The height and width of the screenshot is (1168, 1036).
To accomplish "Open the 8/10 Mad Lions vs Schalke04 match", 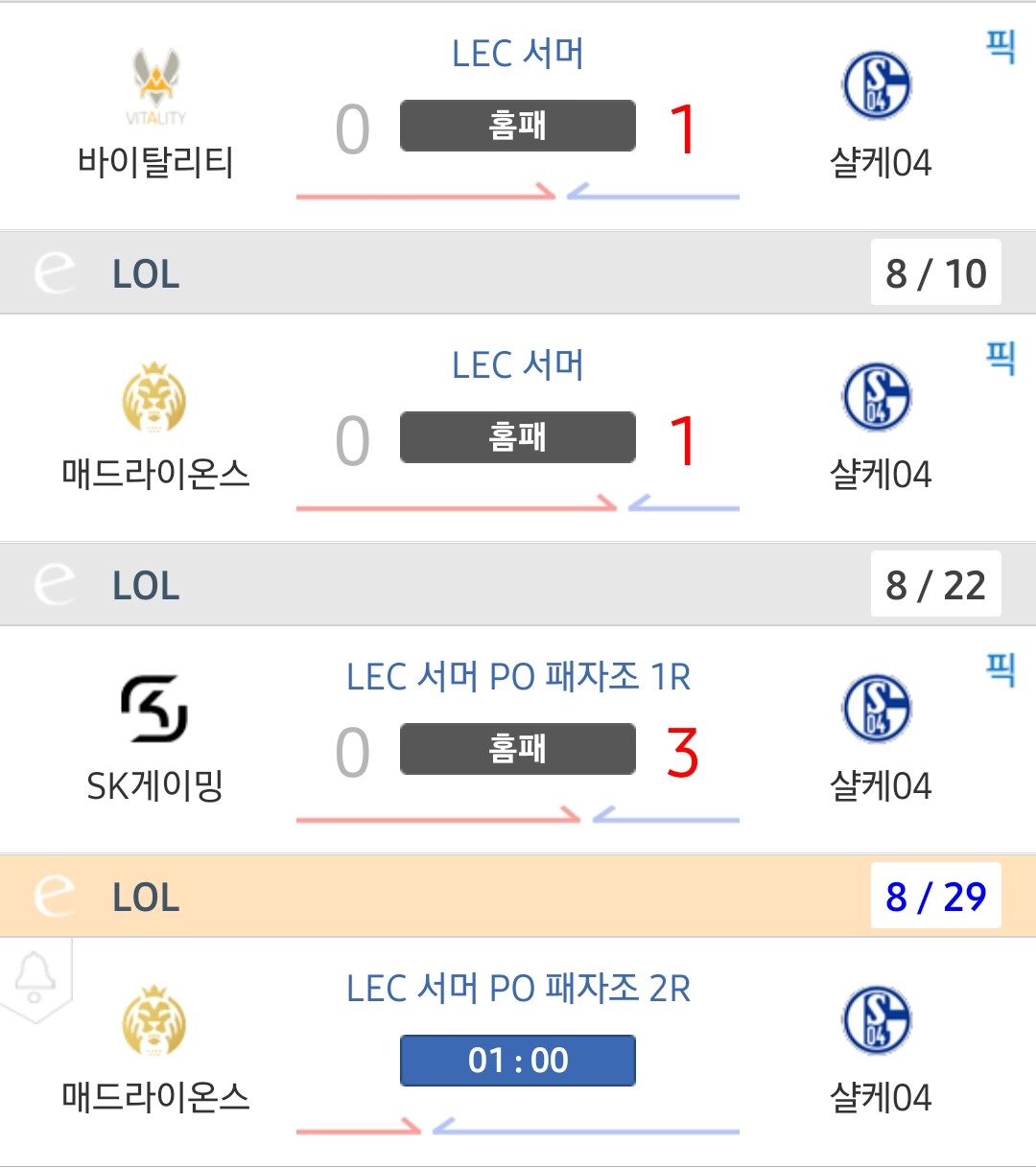I will point(518,428).
